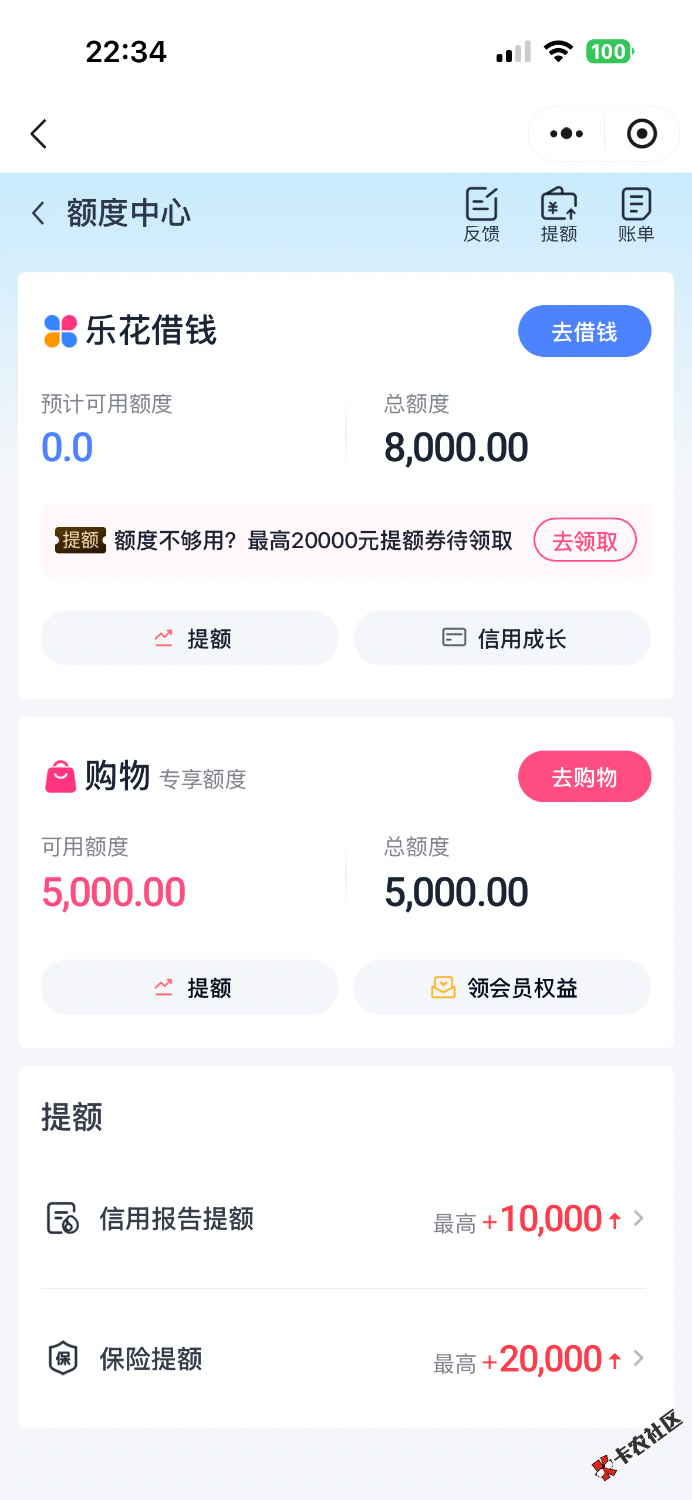Tap 提额 under 乐花借钱
The image size is (692, 1500).
point(189,638)
